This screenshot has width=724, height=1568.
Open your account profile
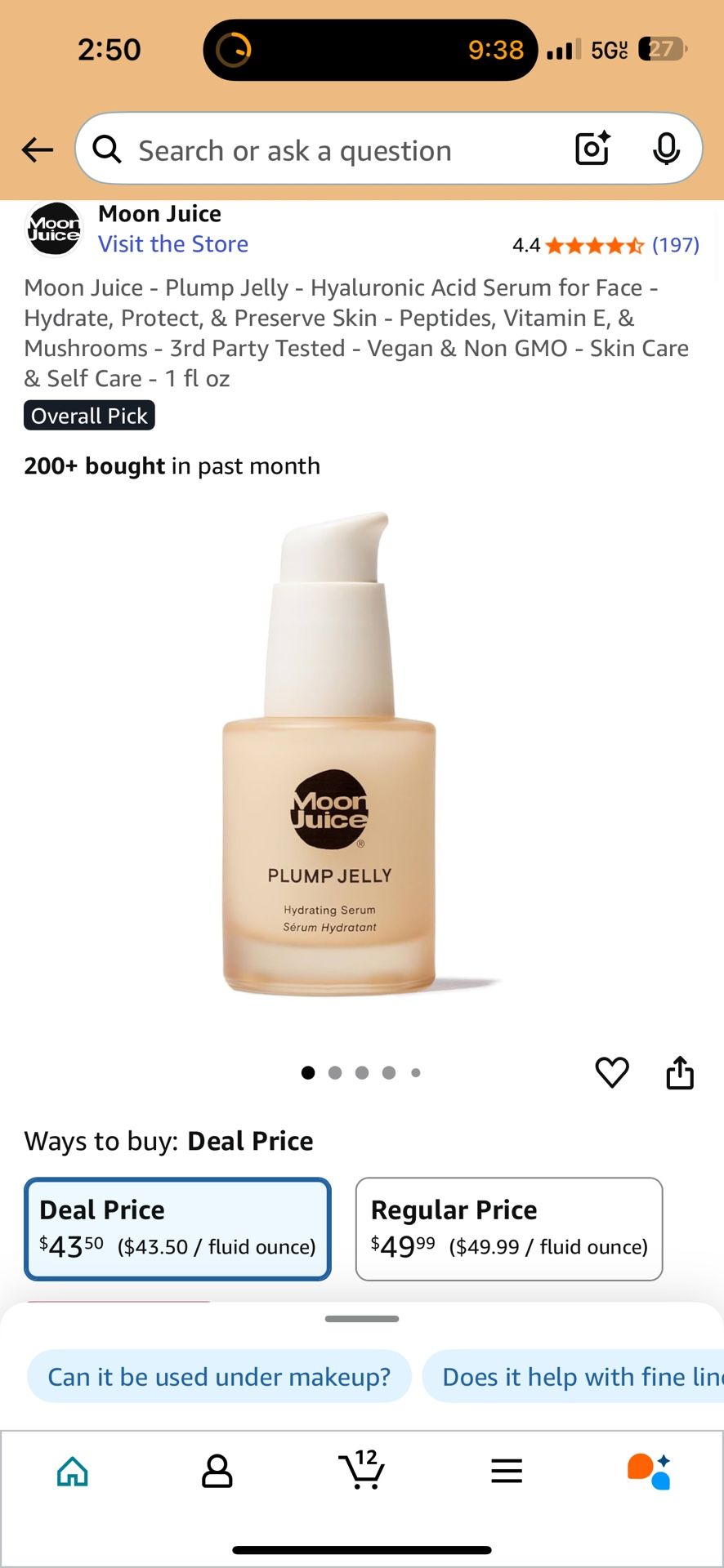[217, 1470]
